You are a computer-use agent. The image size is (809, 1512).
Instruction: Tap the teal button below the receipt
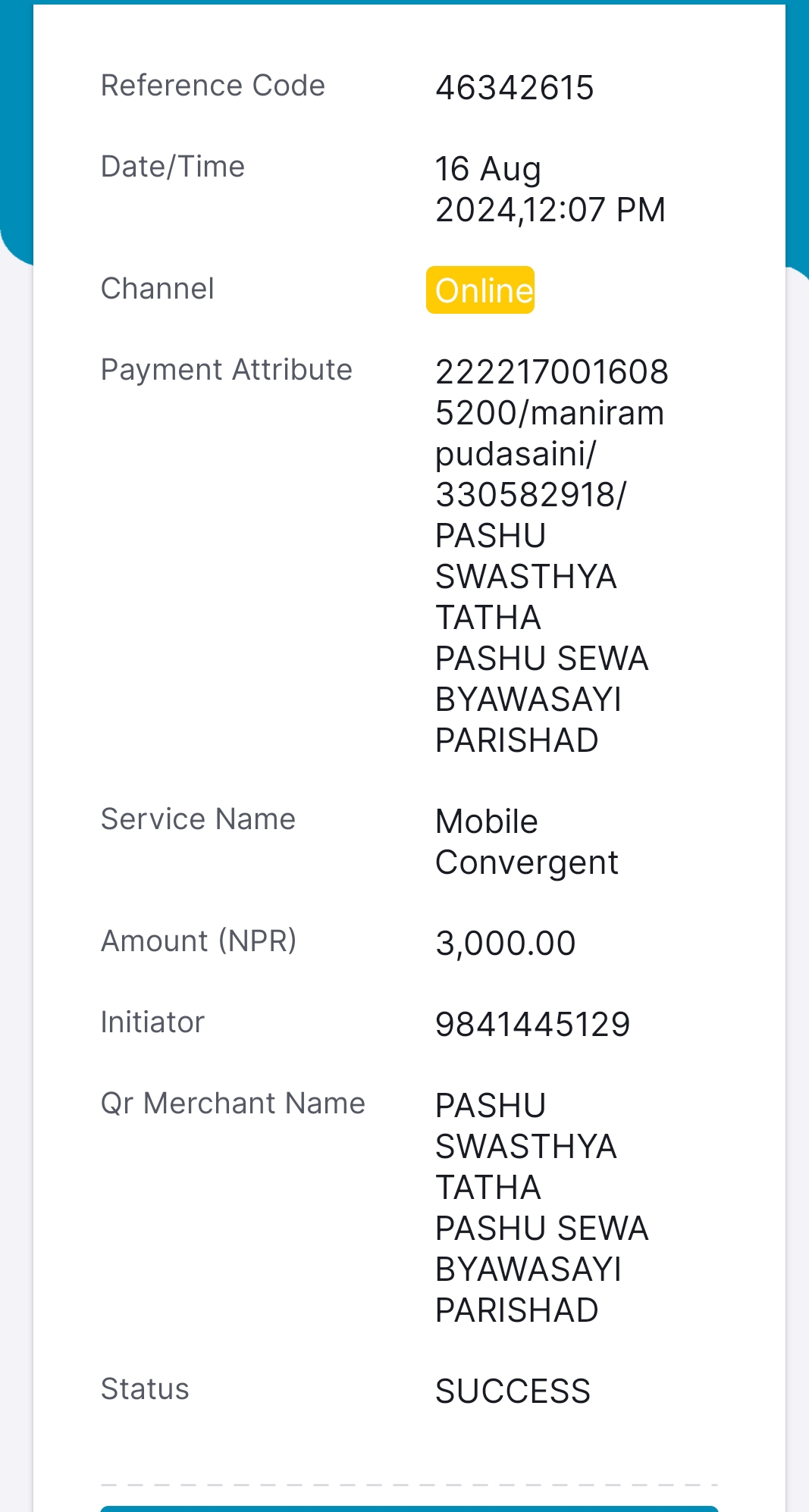click(409, 1508)
